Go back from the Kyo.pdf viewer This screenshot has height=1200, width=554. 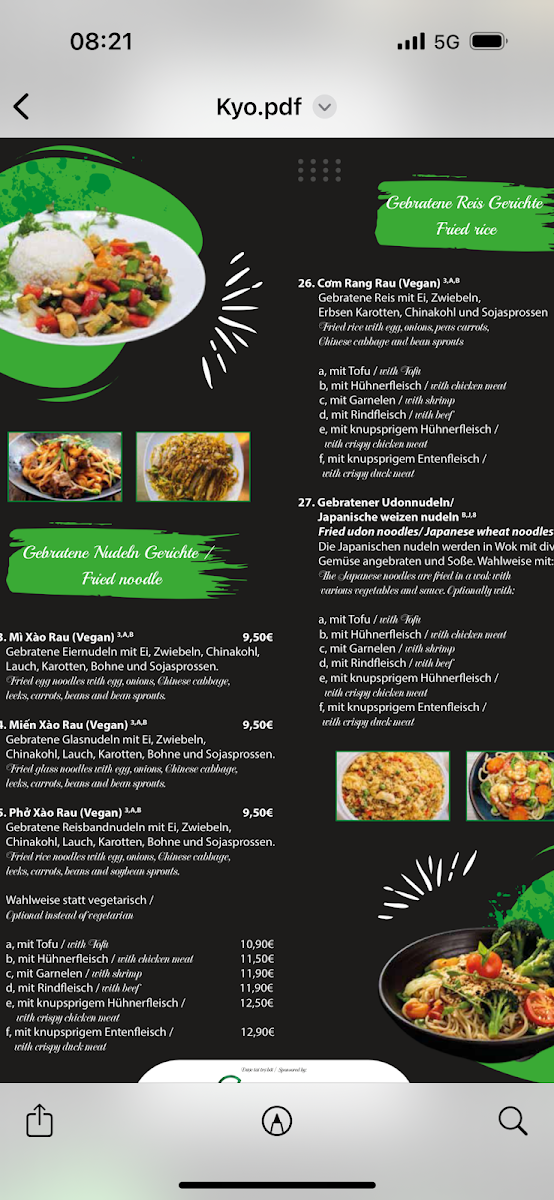pos(21,107)
